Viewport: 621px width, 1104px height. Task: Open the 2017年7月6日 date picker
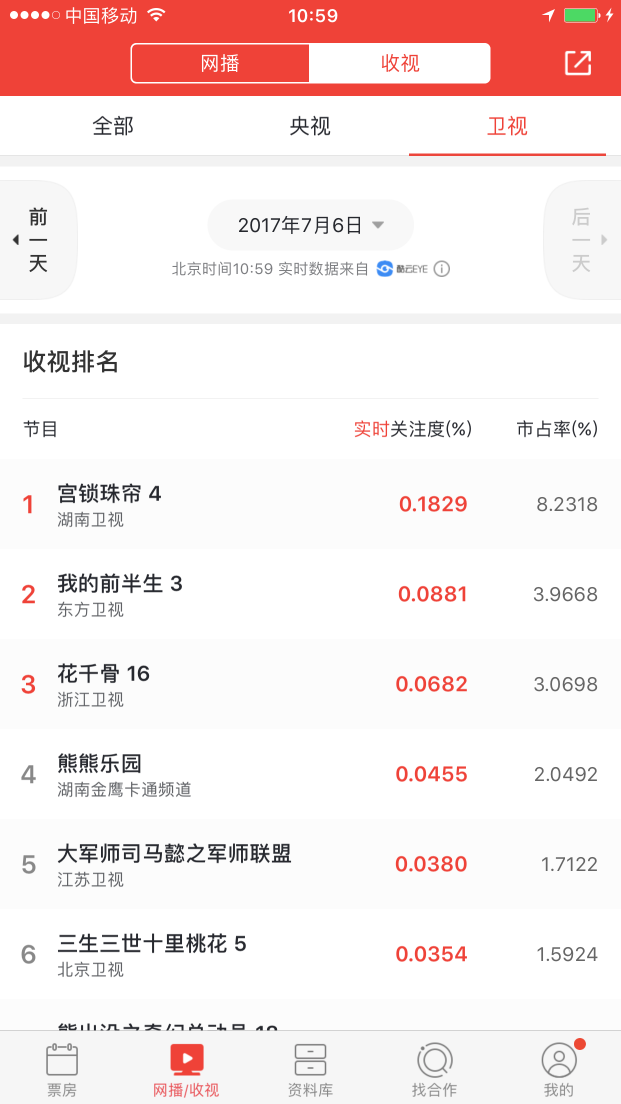[310, 225]
